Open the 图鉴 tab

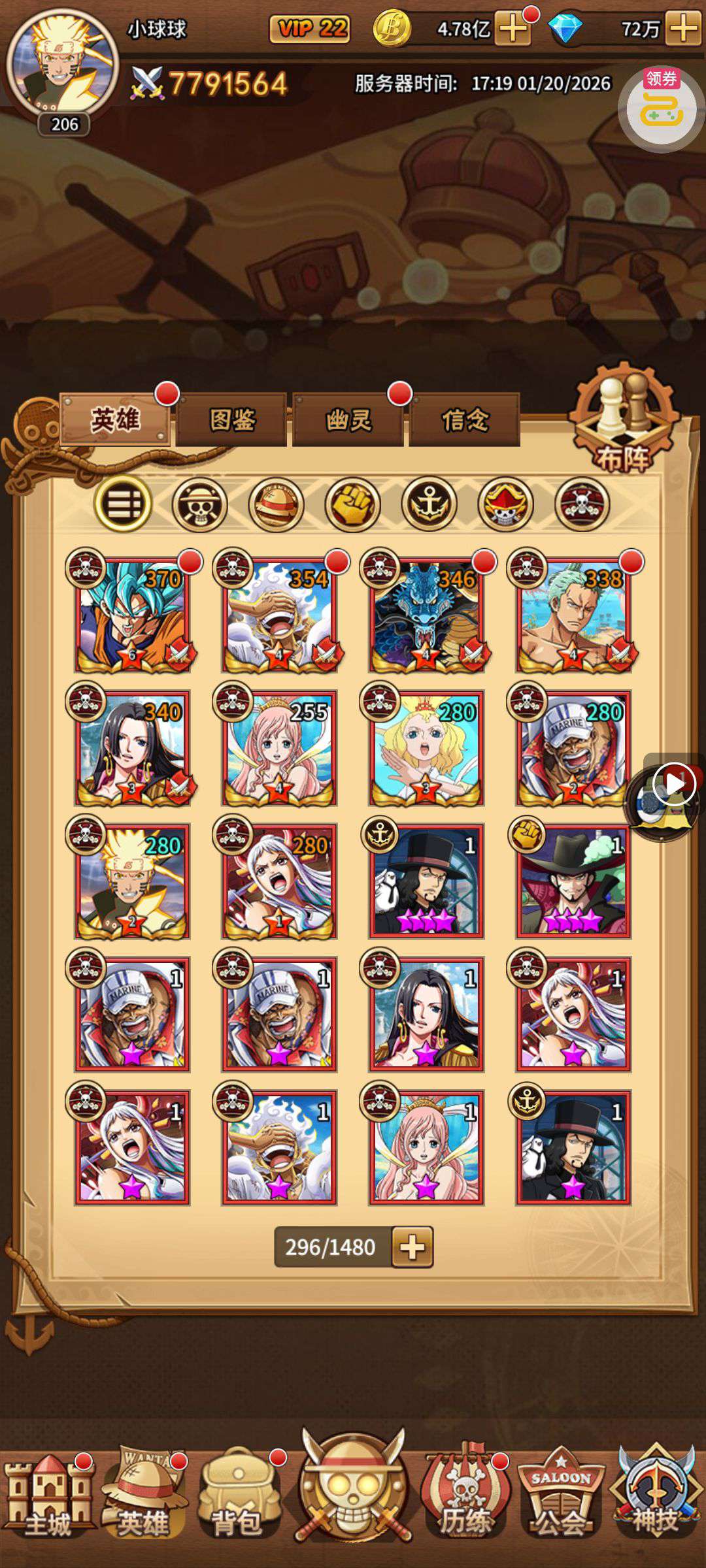pos(231,419)
